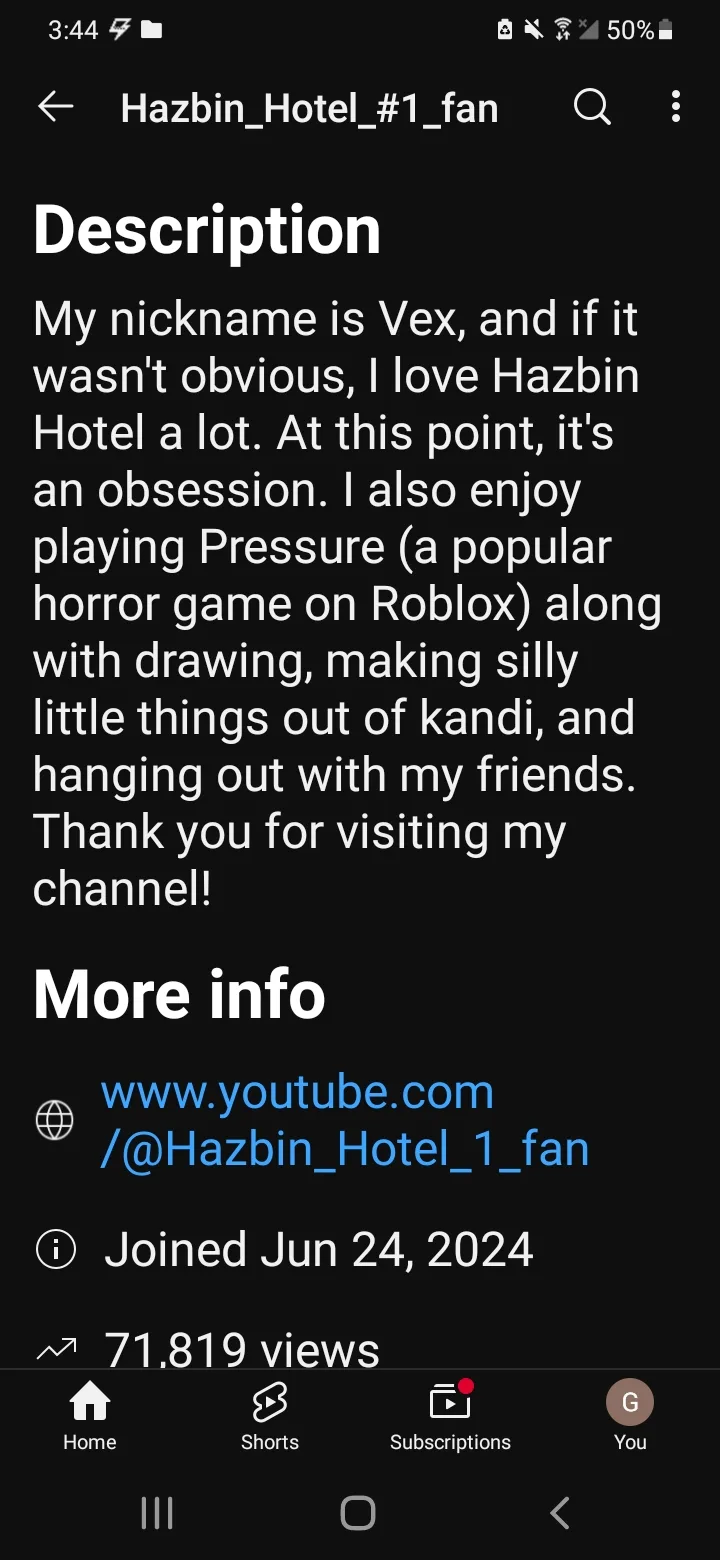Open the three-dot overflow menu
This screenshot has height=1560, width=720.
676,106
